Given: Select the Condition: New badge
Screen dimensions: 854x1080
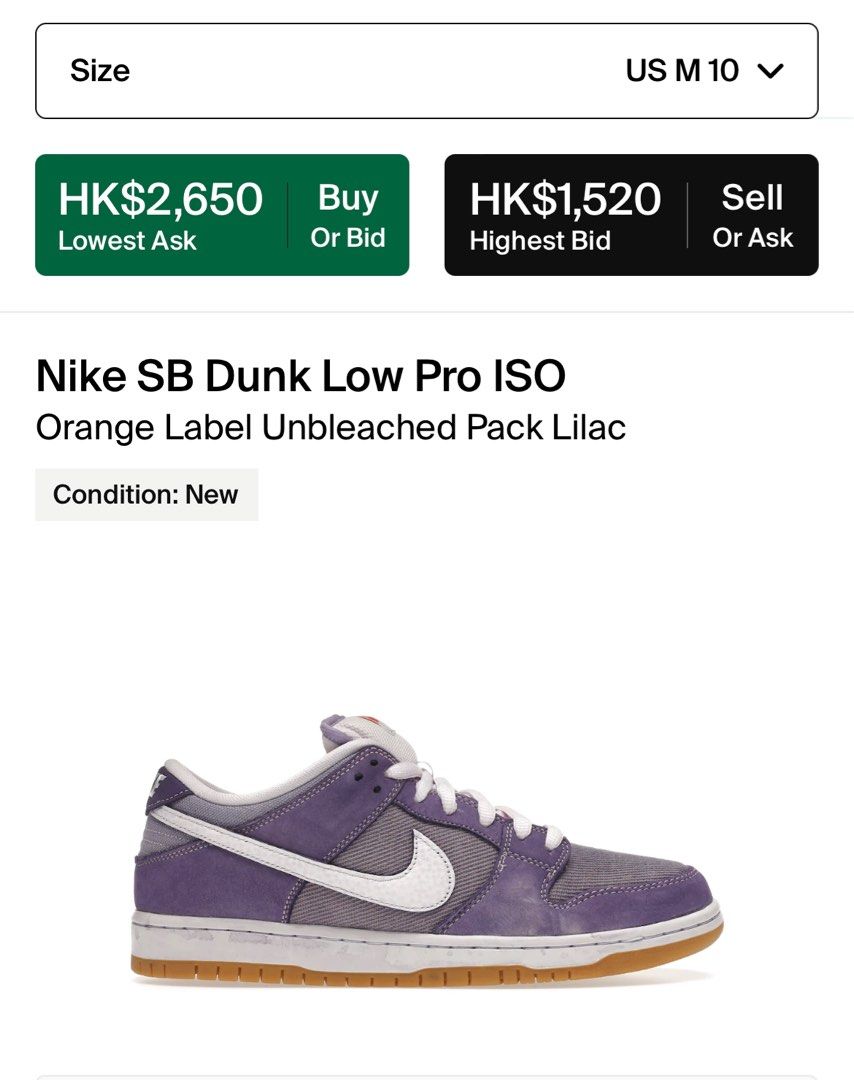Looking at the screenshot, I should coord(146,493).
